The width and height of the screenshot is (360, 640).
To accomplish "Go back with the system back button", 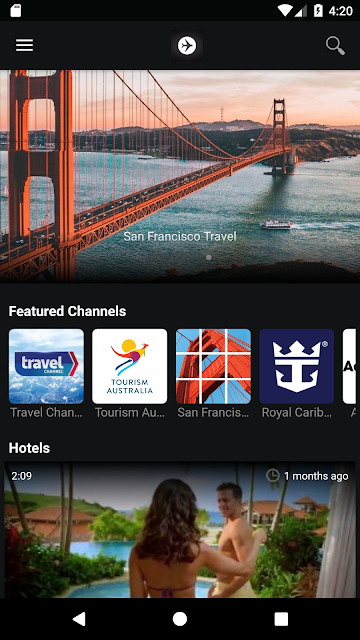I will pyautogui.click(x=79, y=619).
